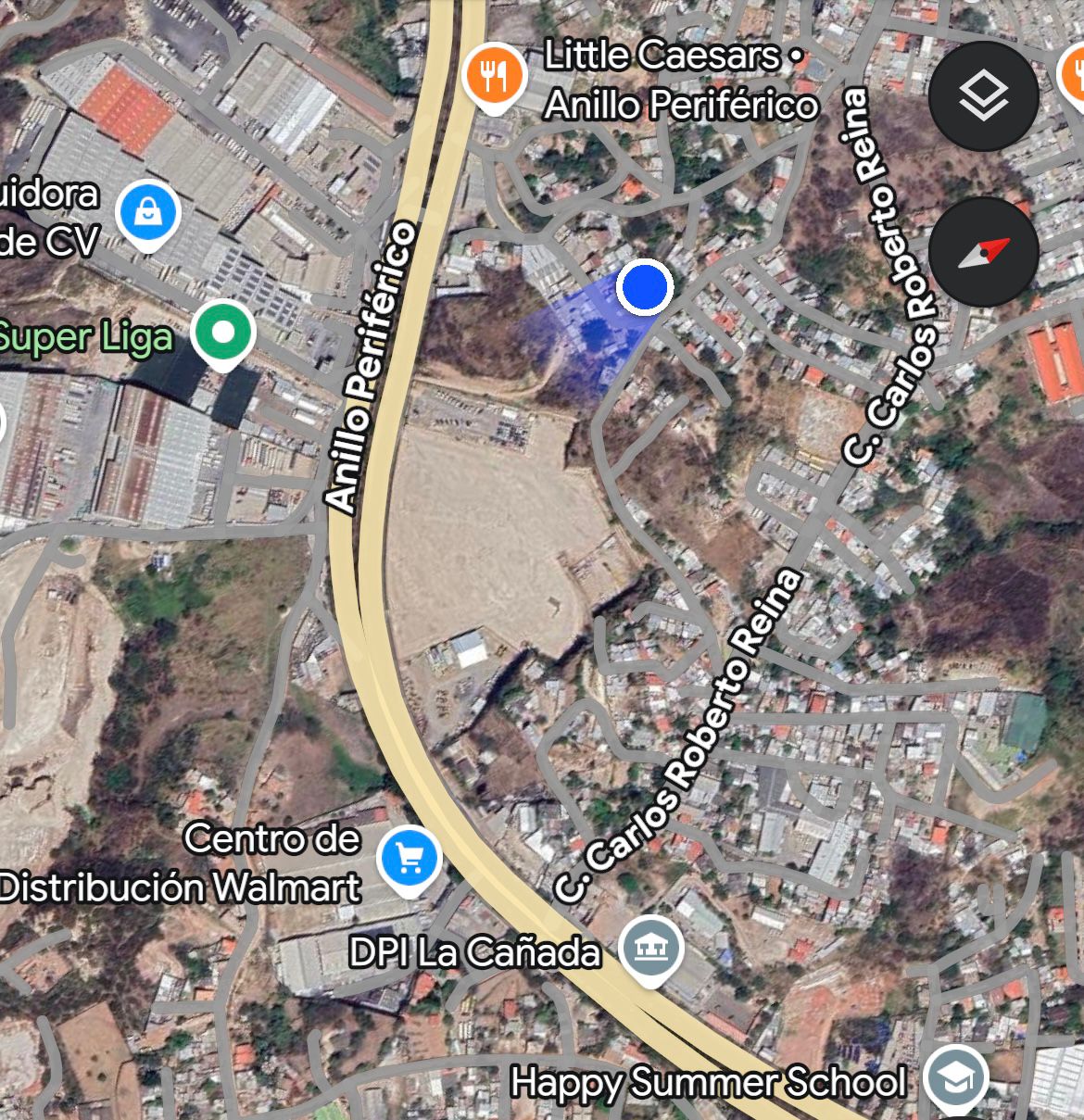Select the DPI La Cañada marker

click(652, 950)
